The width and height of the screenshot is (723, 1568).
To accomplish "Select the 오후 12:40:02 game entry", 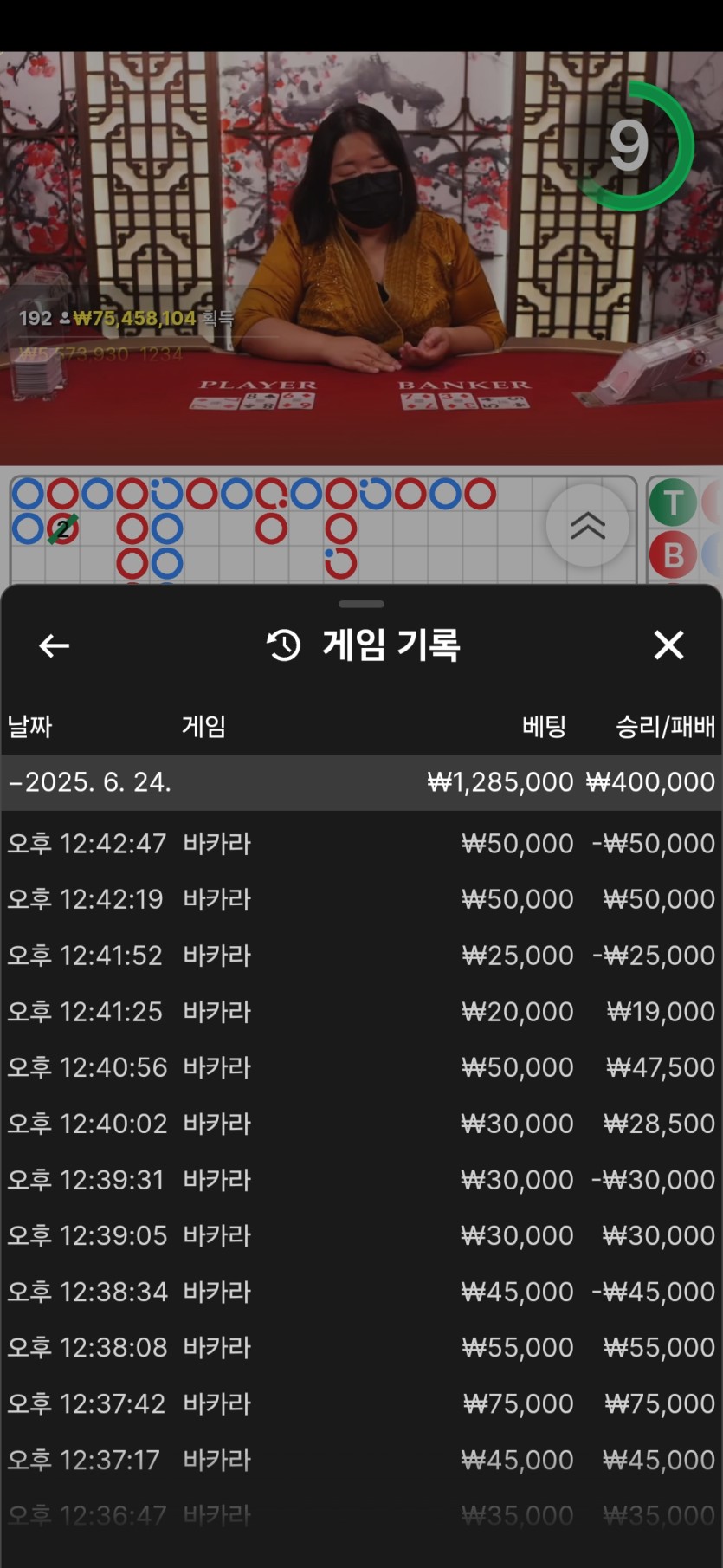I will point(361,1124).
